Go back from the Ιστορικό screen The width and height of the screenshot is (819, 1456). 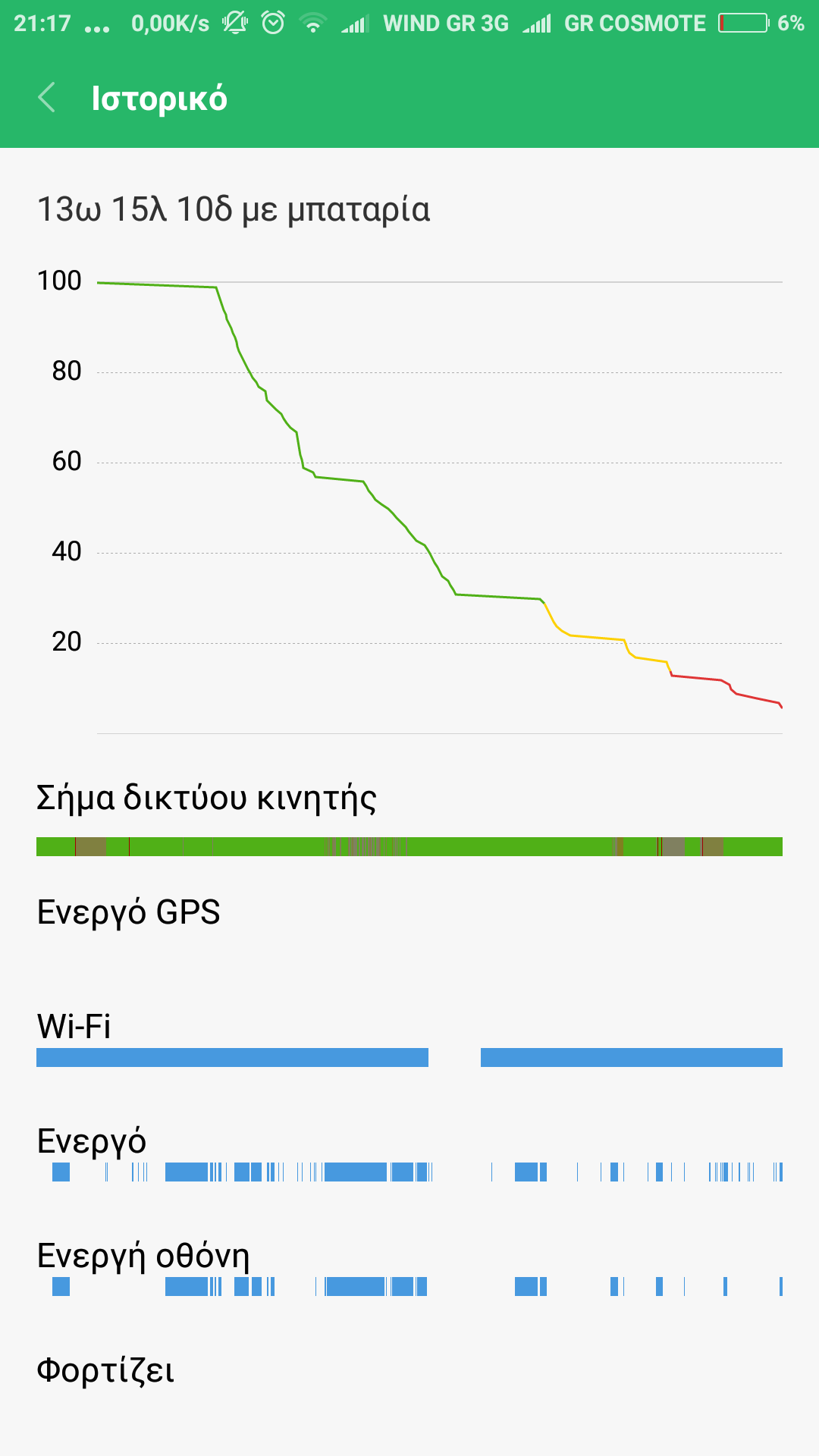pyautogui.click(x=47, y=98)
